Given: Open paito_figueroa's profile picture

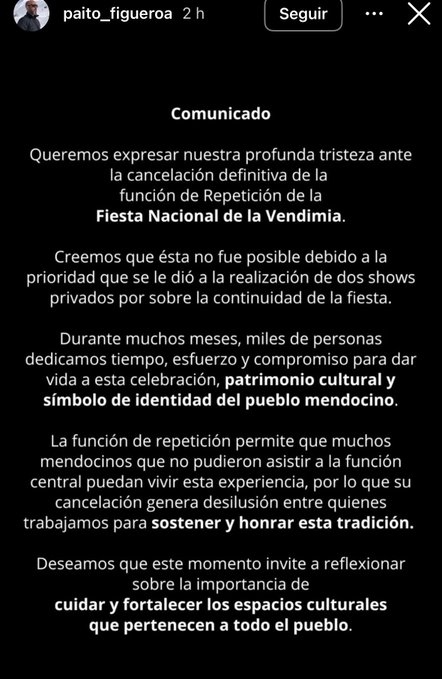Looking at the screenshot, I should [31, 14].
